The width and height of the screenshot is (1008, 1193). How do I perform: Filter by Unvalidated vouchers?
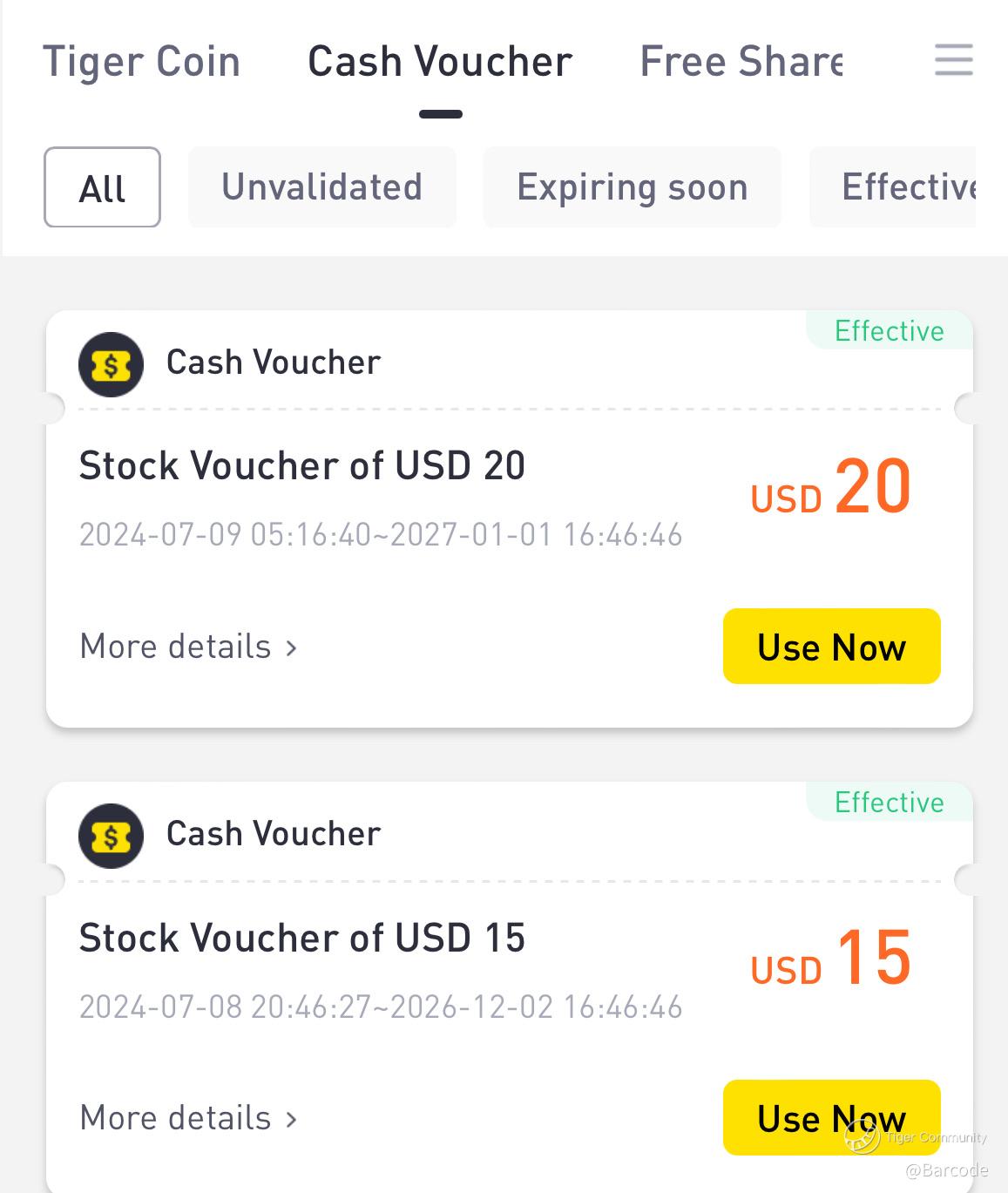321,187
